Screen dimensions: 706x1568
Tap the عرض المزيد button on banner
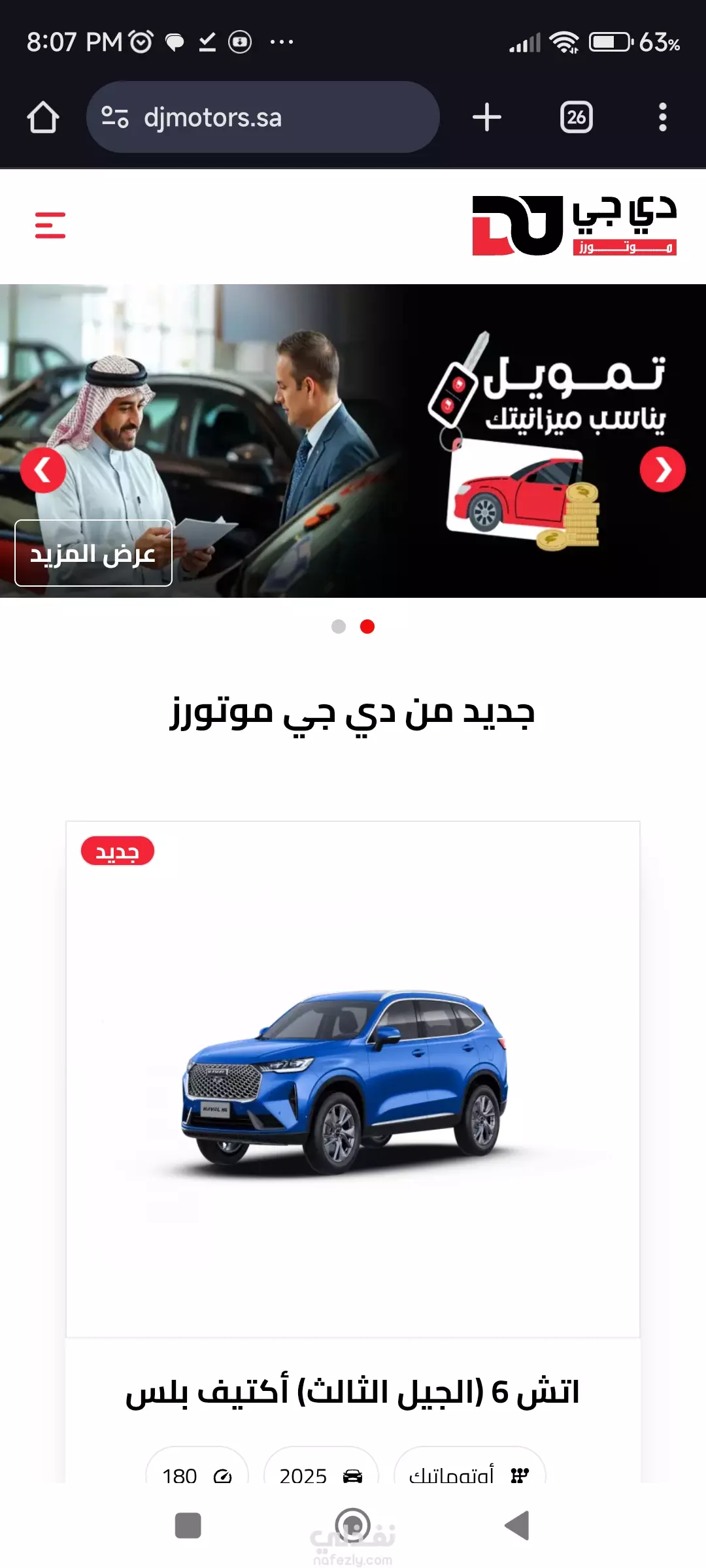click(x=93, y=553)
